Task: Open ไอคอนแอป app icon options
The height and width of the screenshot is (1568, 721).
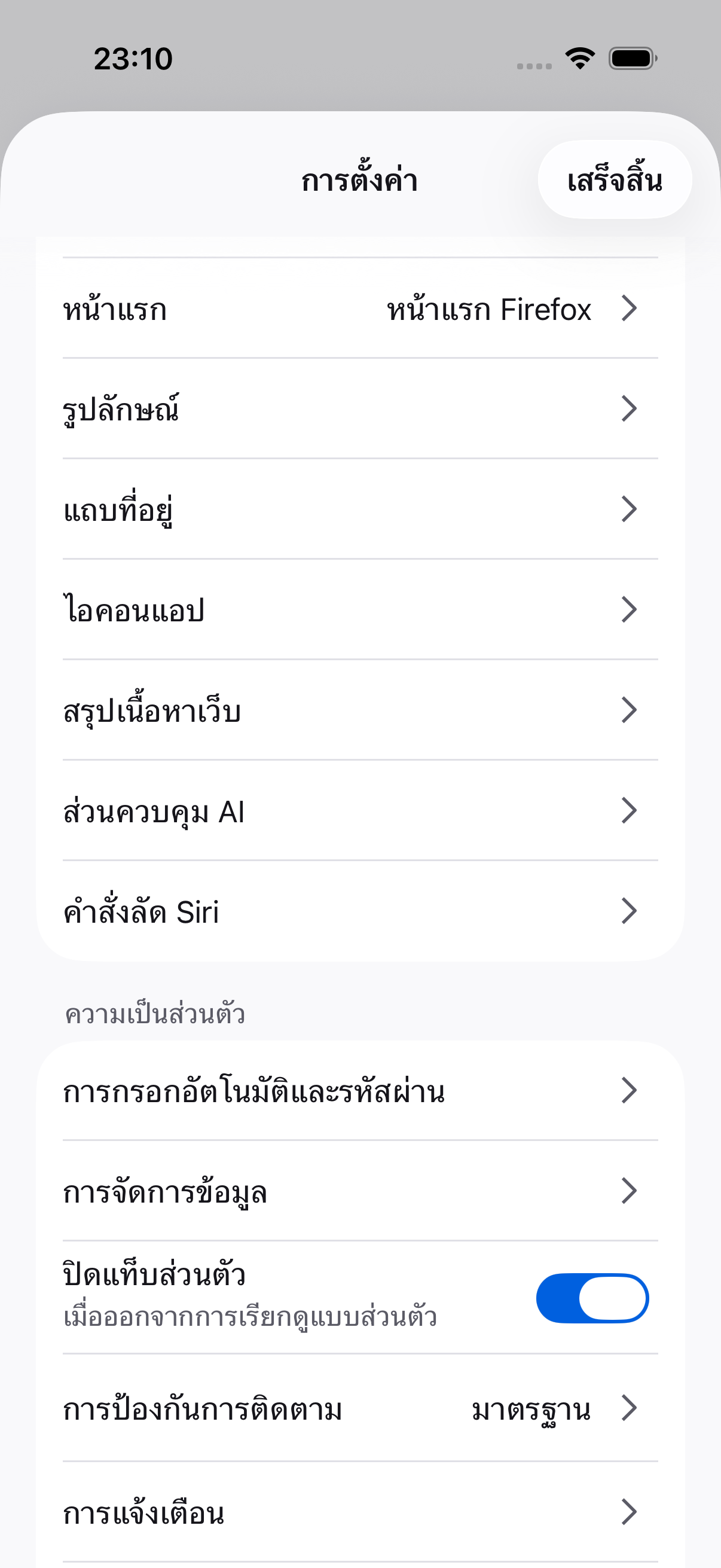Action: click(360, 609)
